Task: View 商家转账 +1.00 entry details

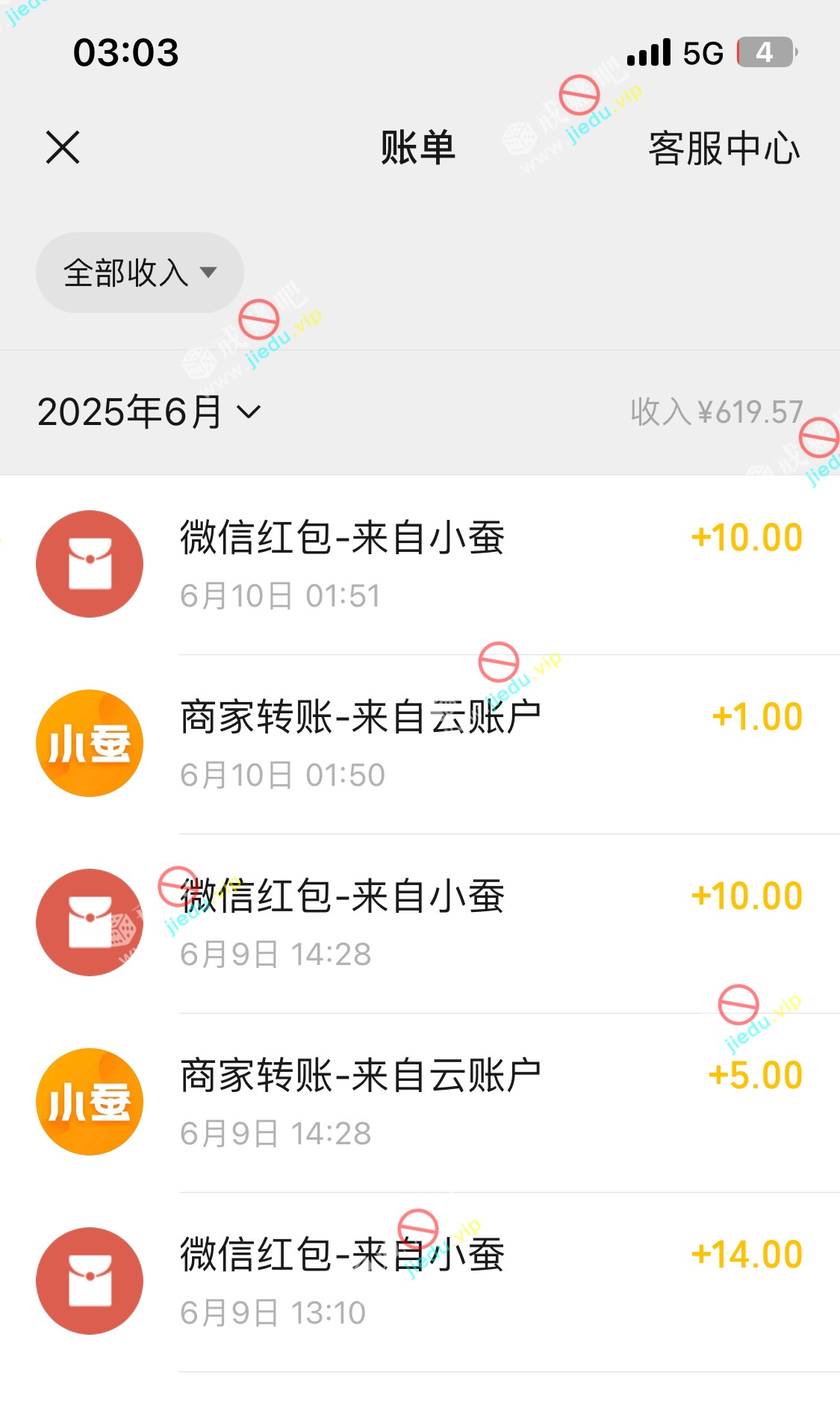Action: coord(418,744)
